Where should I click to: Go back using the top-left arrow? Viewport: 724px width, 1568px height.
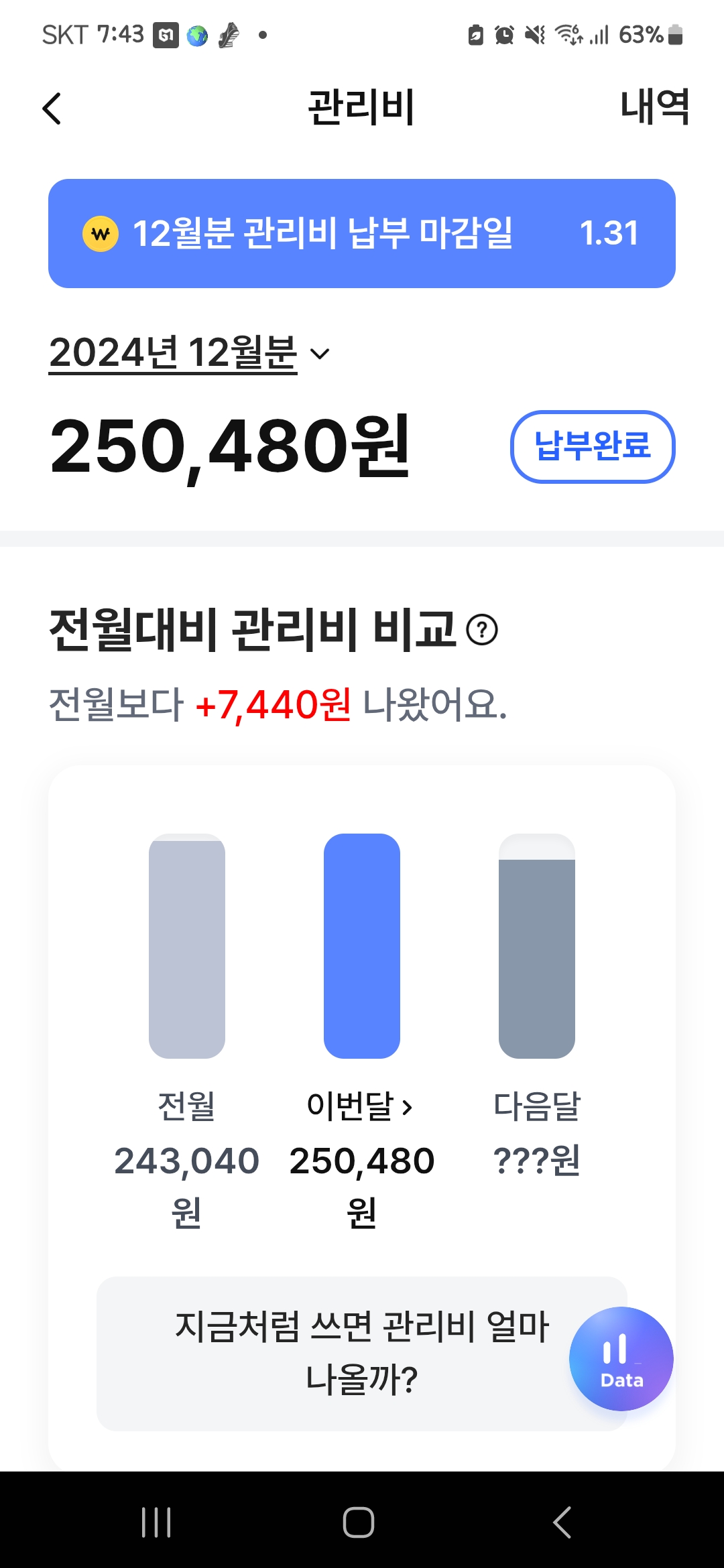[x=52, y=109]
